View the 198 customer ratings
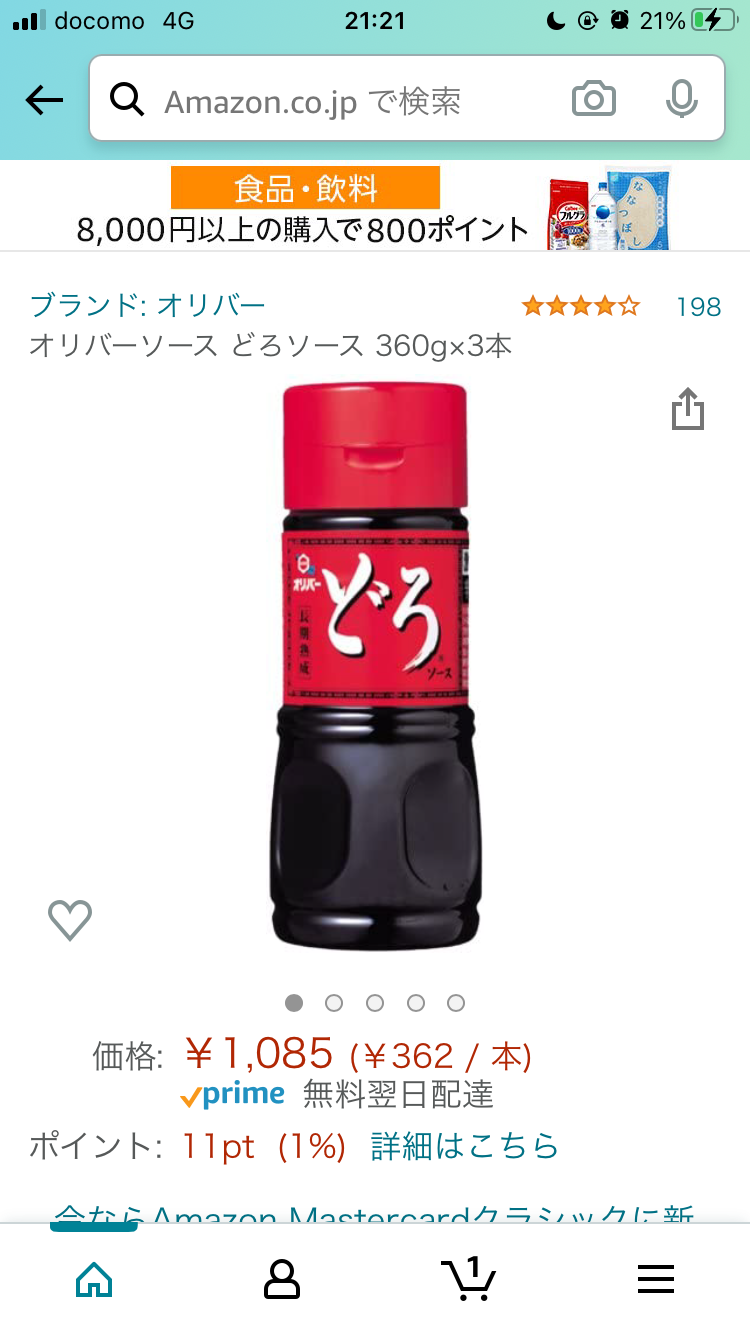 click(x=698, y=306)
